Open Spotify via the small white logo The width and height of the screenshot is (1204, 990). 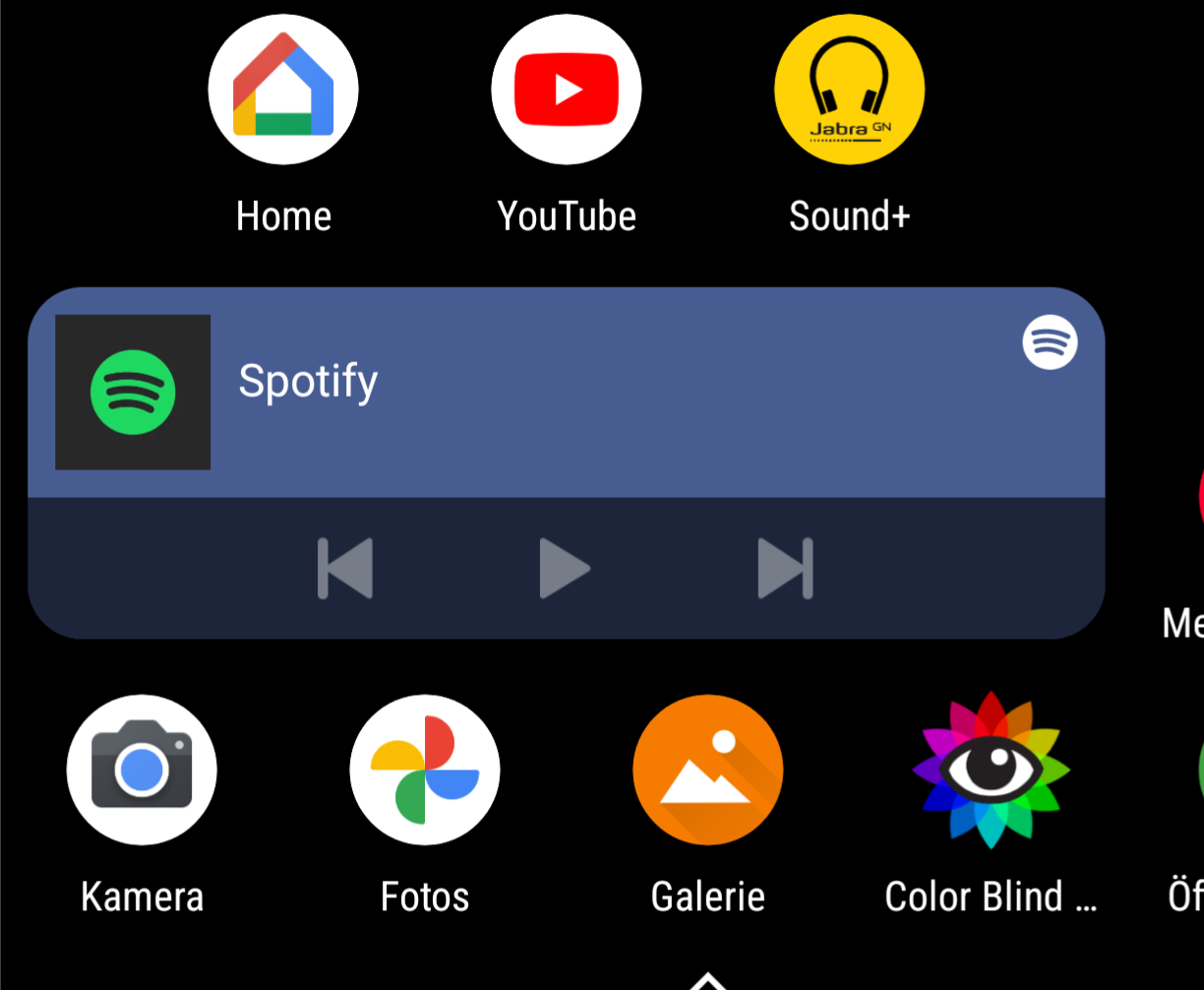tap(1050, 342)
